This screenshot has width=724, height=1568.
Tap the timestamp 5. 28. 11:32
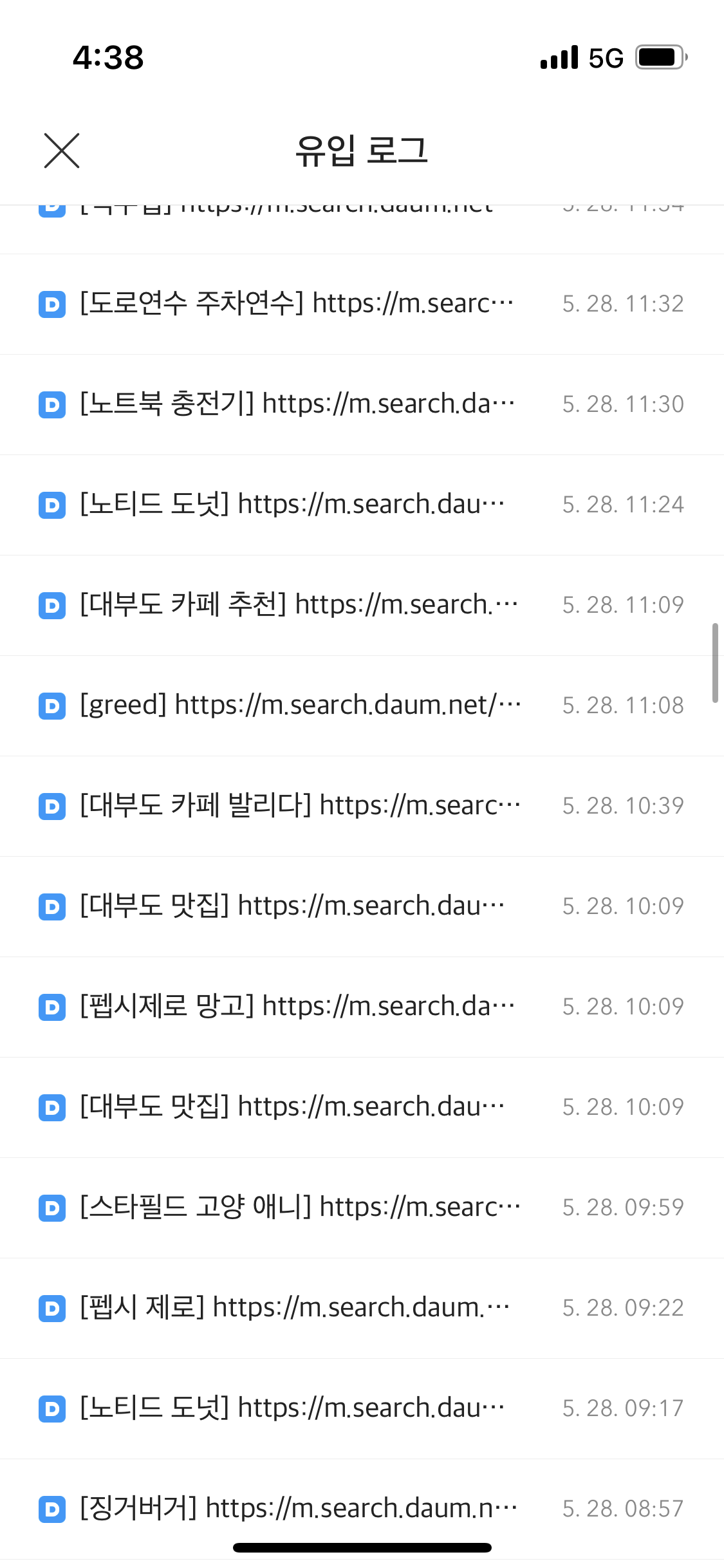coord(623,303)
